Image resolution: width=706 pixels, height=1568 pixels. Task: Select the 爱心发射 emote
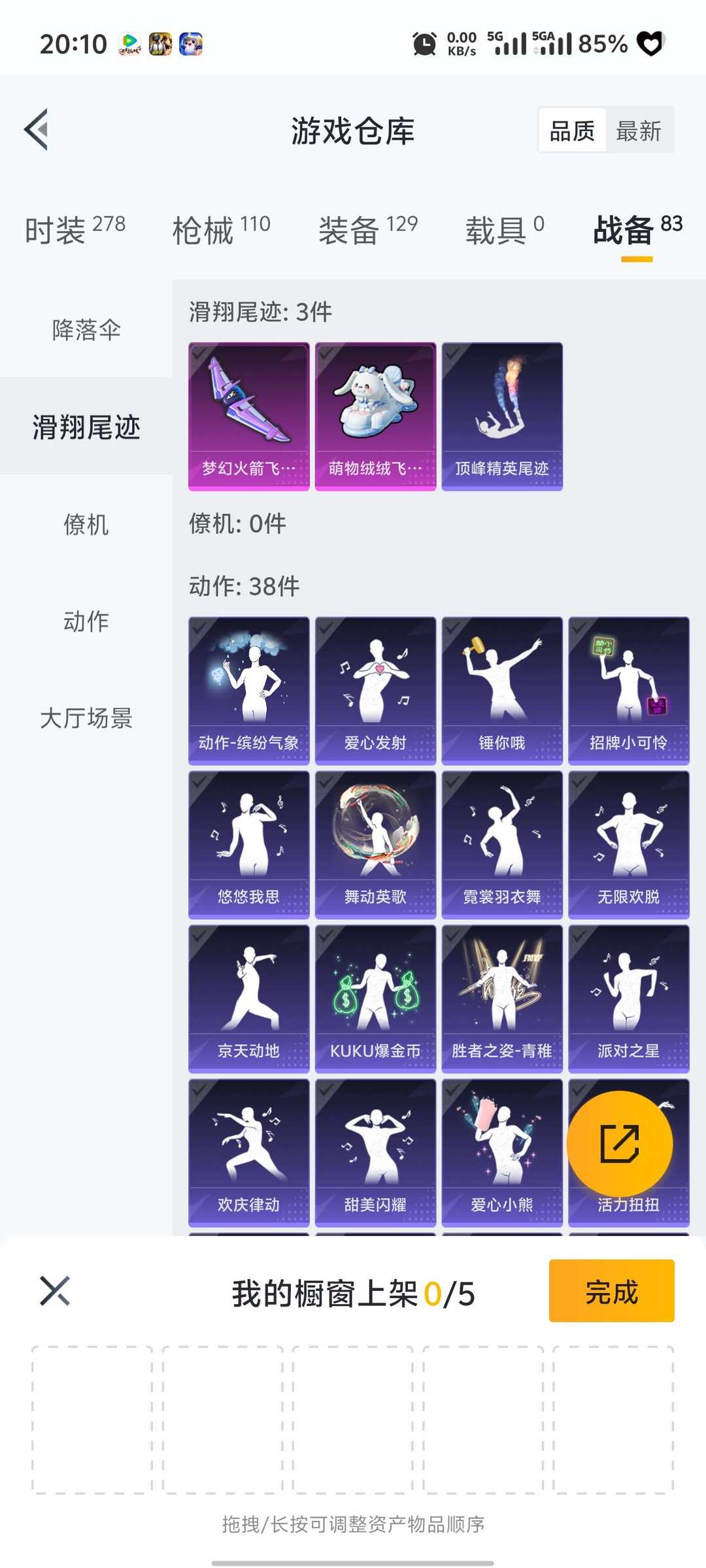(375, 690)
